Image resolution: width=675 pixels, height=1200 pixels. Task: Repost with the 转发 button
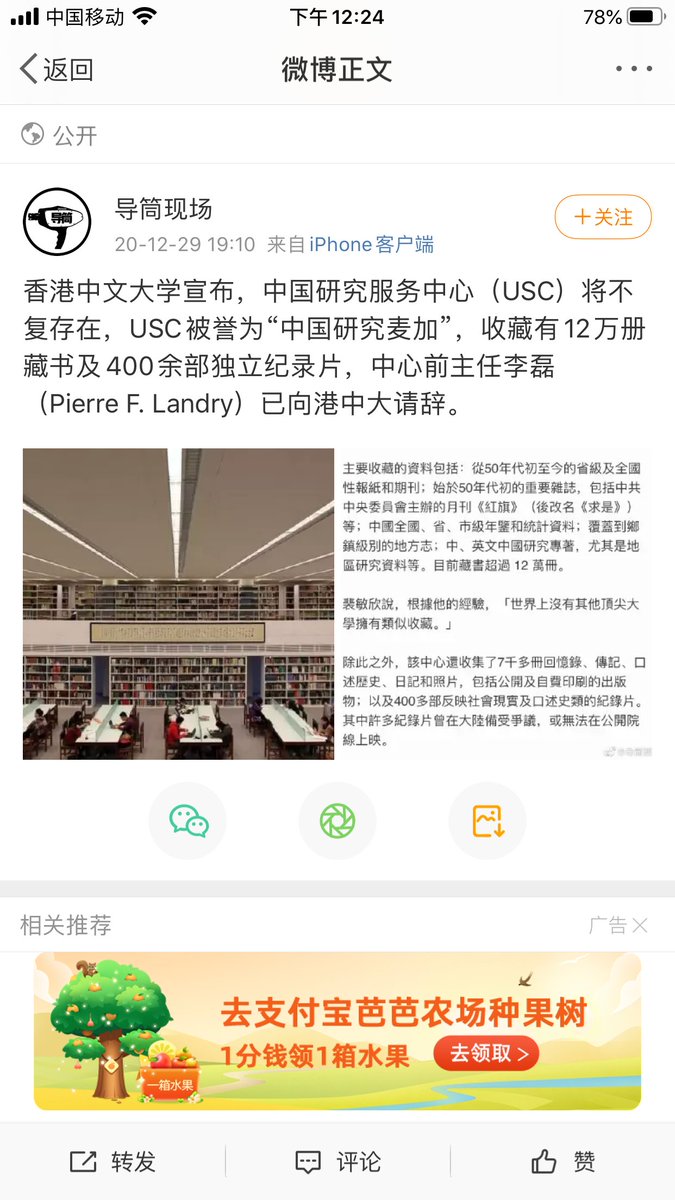(x=113, y=1161)
